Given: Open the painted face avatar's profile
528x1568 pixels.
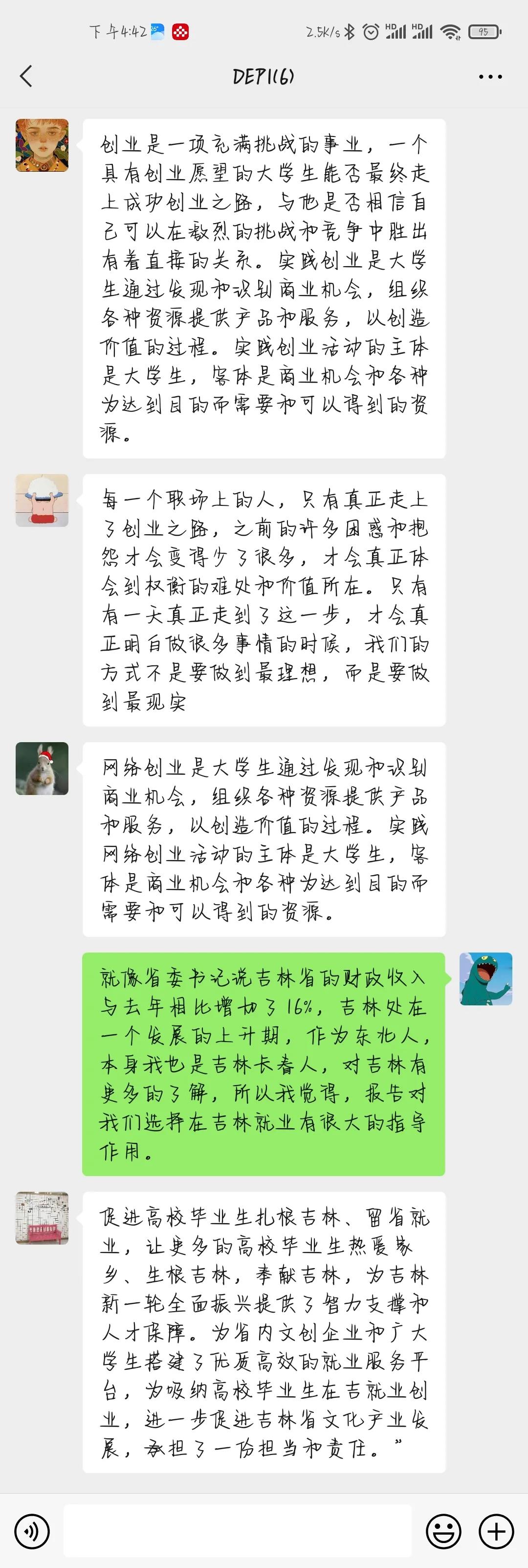Looking at the screenshot, I should tap(42, 145).
